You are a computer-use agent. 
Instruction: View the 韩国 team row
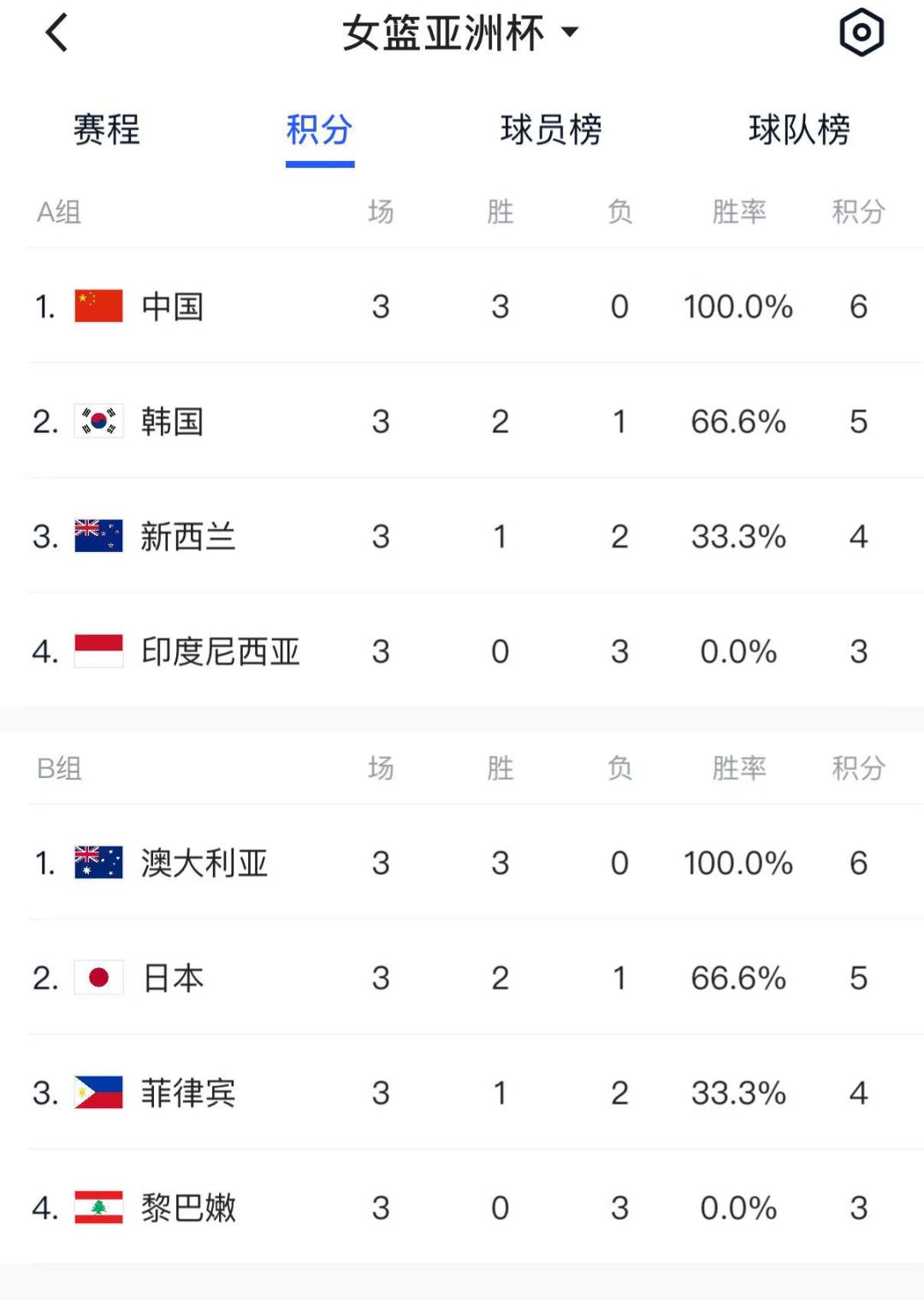(173, 422)
